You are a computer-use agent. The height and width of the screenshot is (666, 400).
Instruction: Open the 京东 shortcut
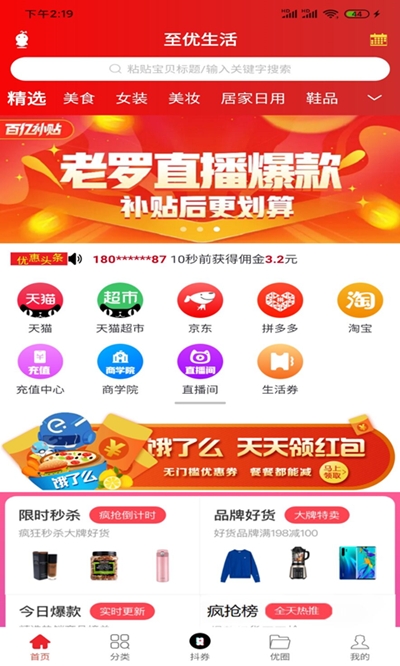pos(200,308)
